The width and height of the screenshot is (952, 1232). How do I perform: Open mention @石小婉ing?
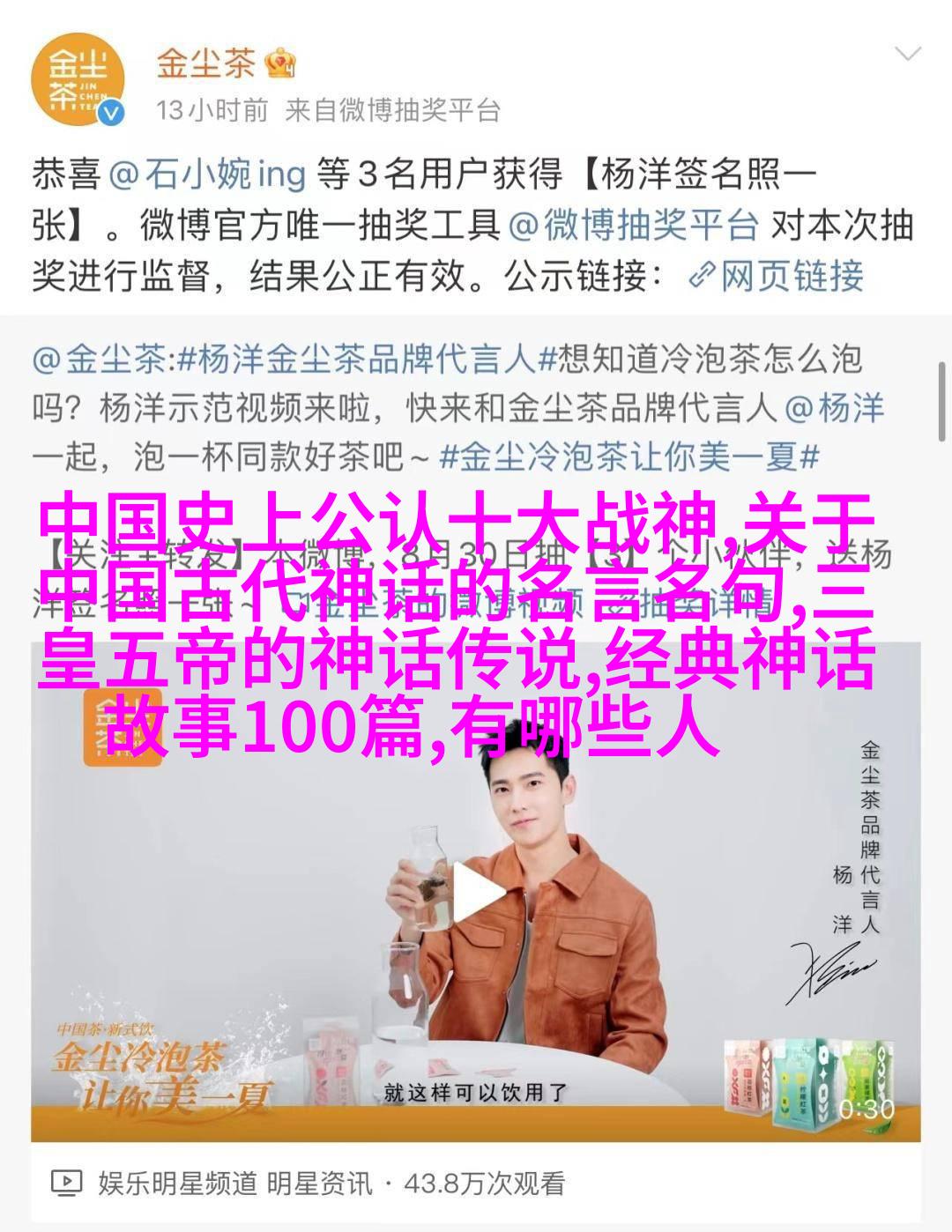[209, 174]
